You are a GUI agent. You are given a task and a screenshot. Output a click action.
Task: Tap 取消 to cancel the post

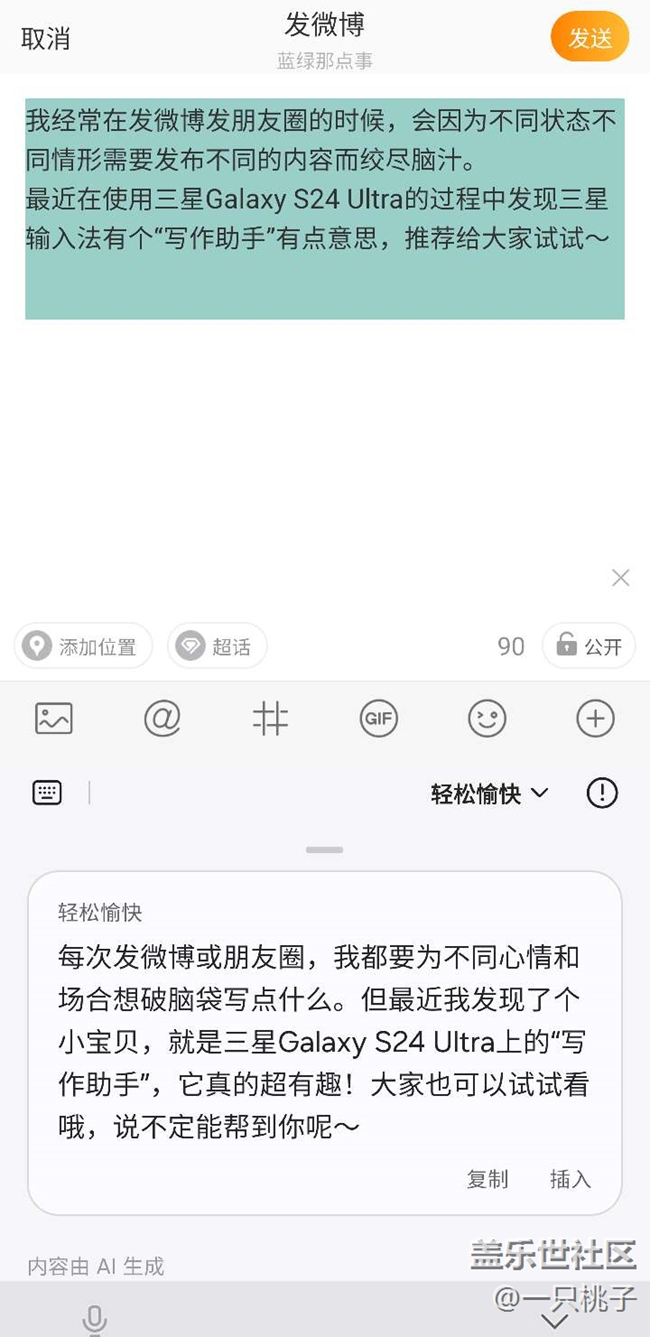(45, 39)
